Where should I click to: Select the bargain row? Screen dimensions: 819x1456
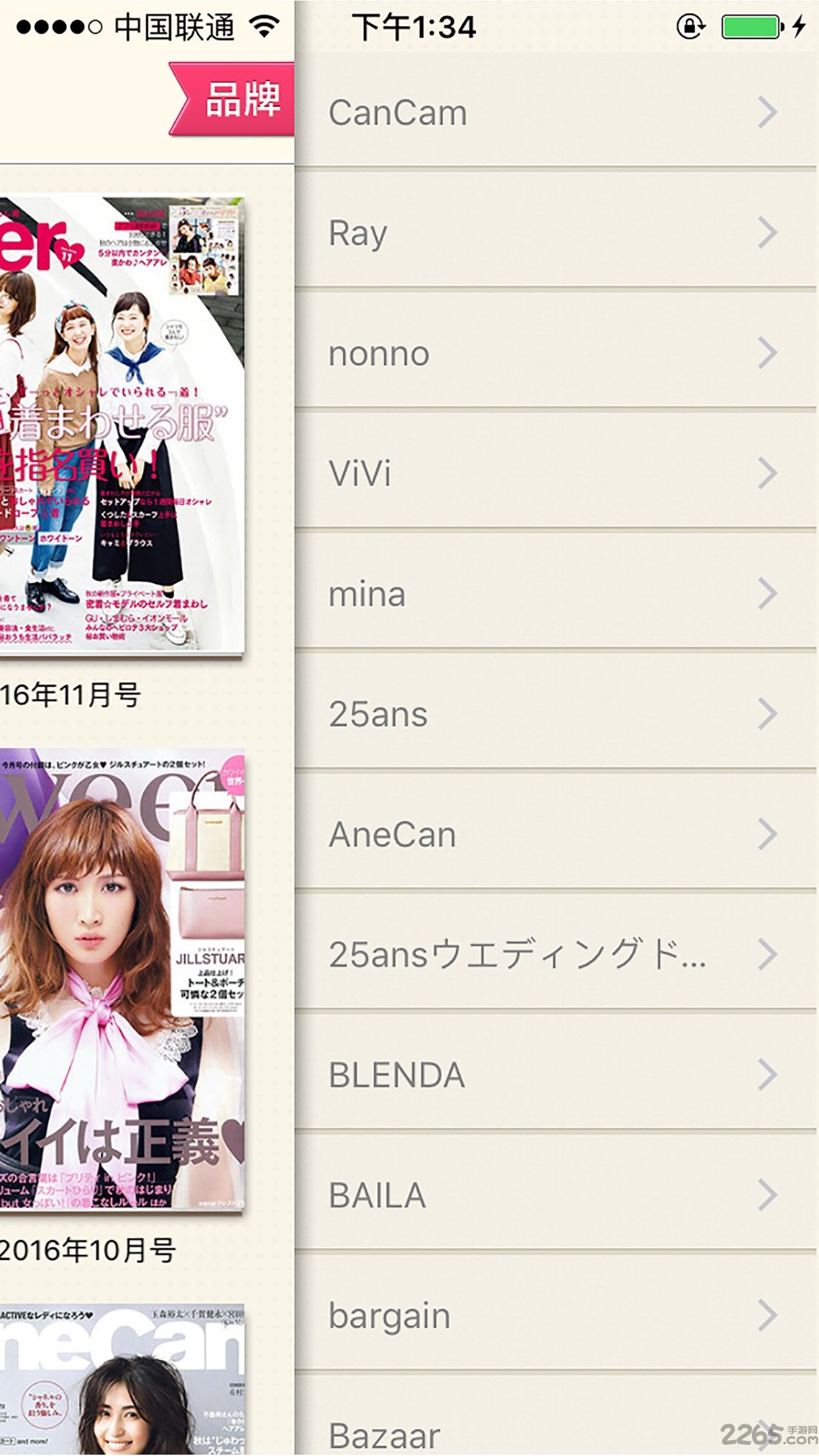(x=554, y=1316)
